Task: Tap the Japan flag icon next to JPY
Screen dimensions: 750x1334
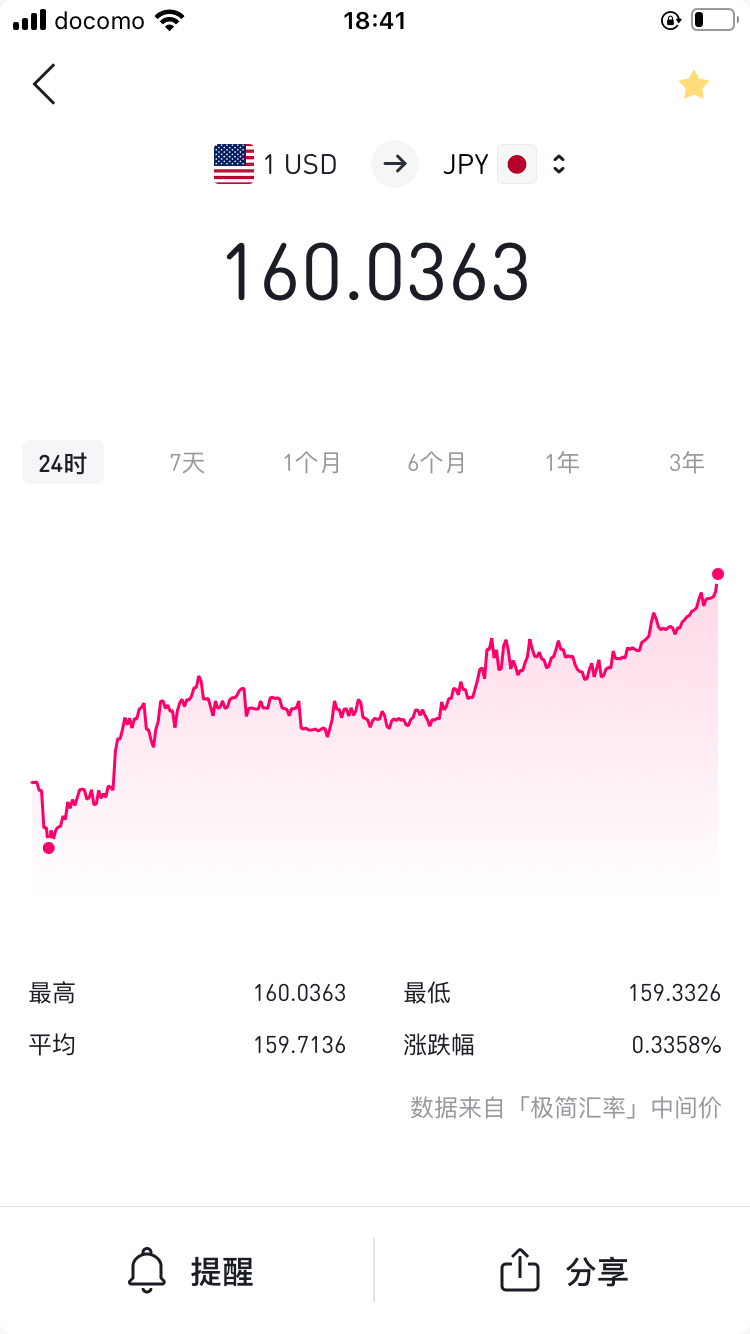Action: tap(516, 164)
